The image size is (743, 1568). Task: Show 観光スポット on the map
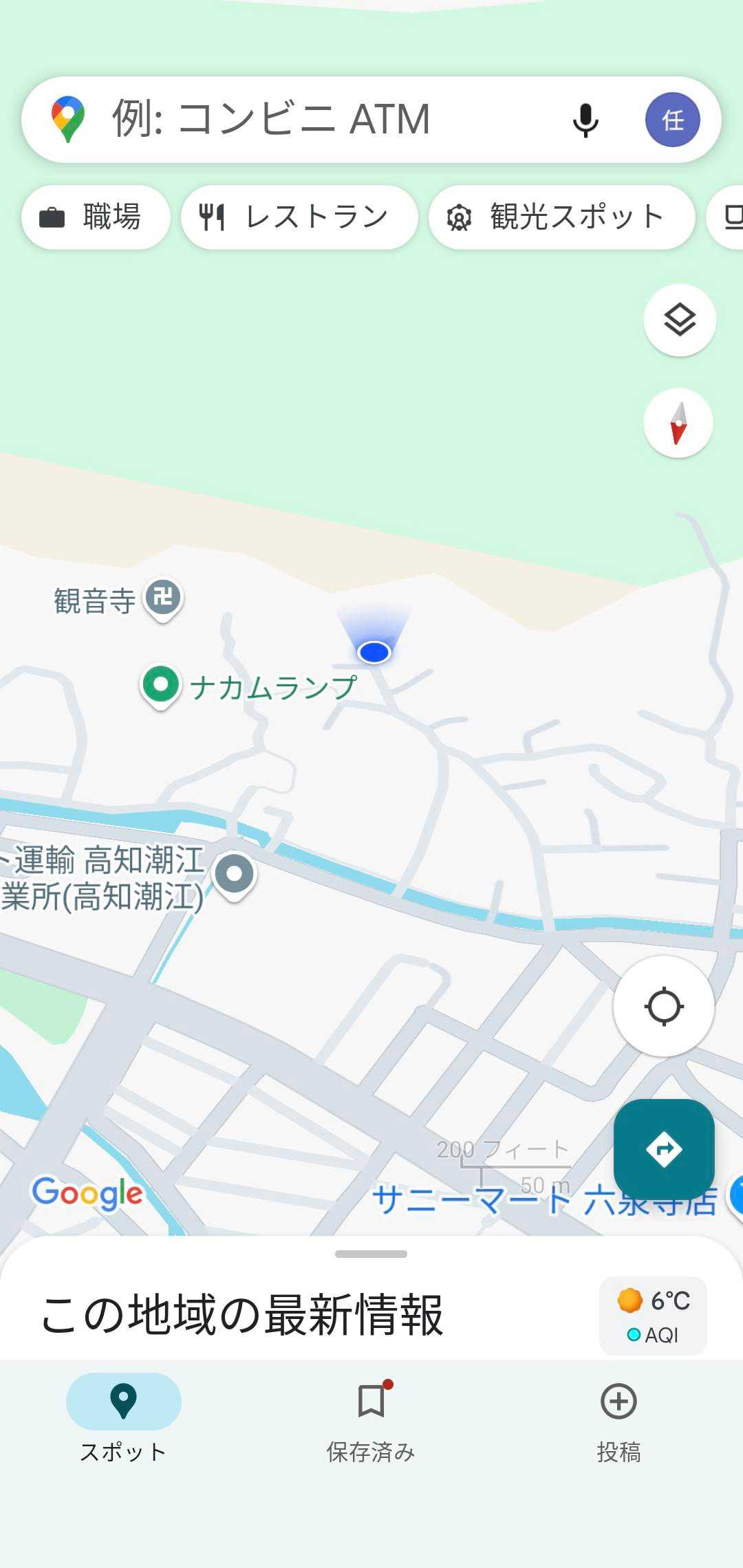[x=561, y=217]
